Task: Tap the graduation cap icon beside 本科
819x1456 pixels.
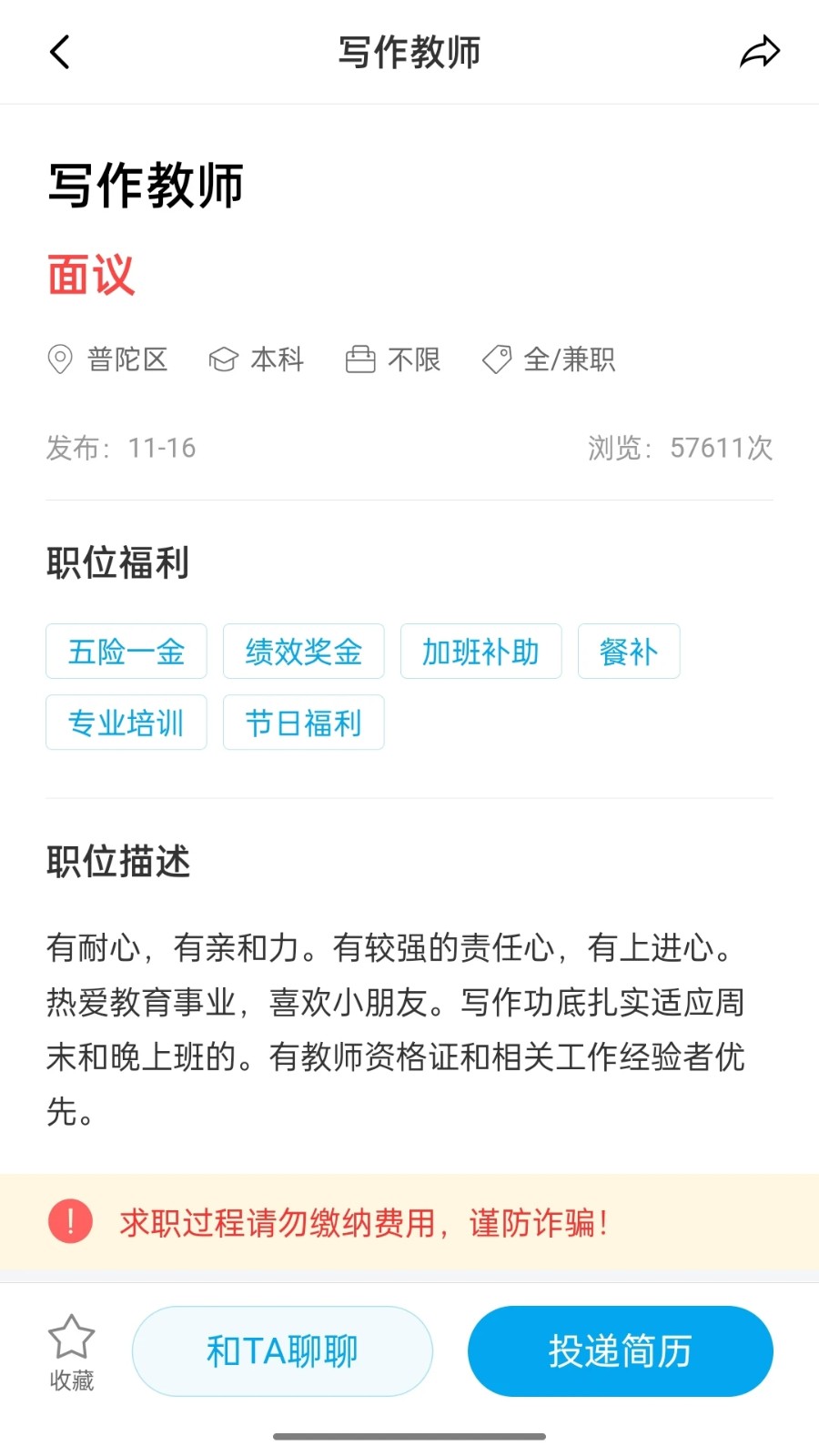Action: pyautogui.click(x=225, y=359)
